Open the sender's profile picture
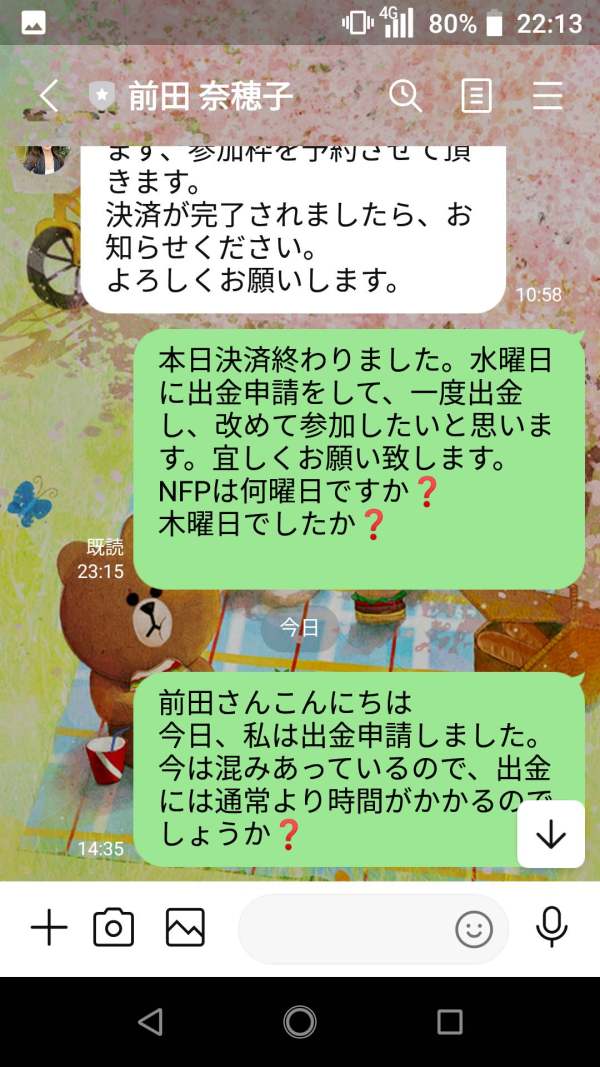 point(46,159)
